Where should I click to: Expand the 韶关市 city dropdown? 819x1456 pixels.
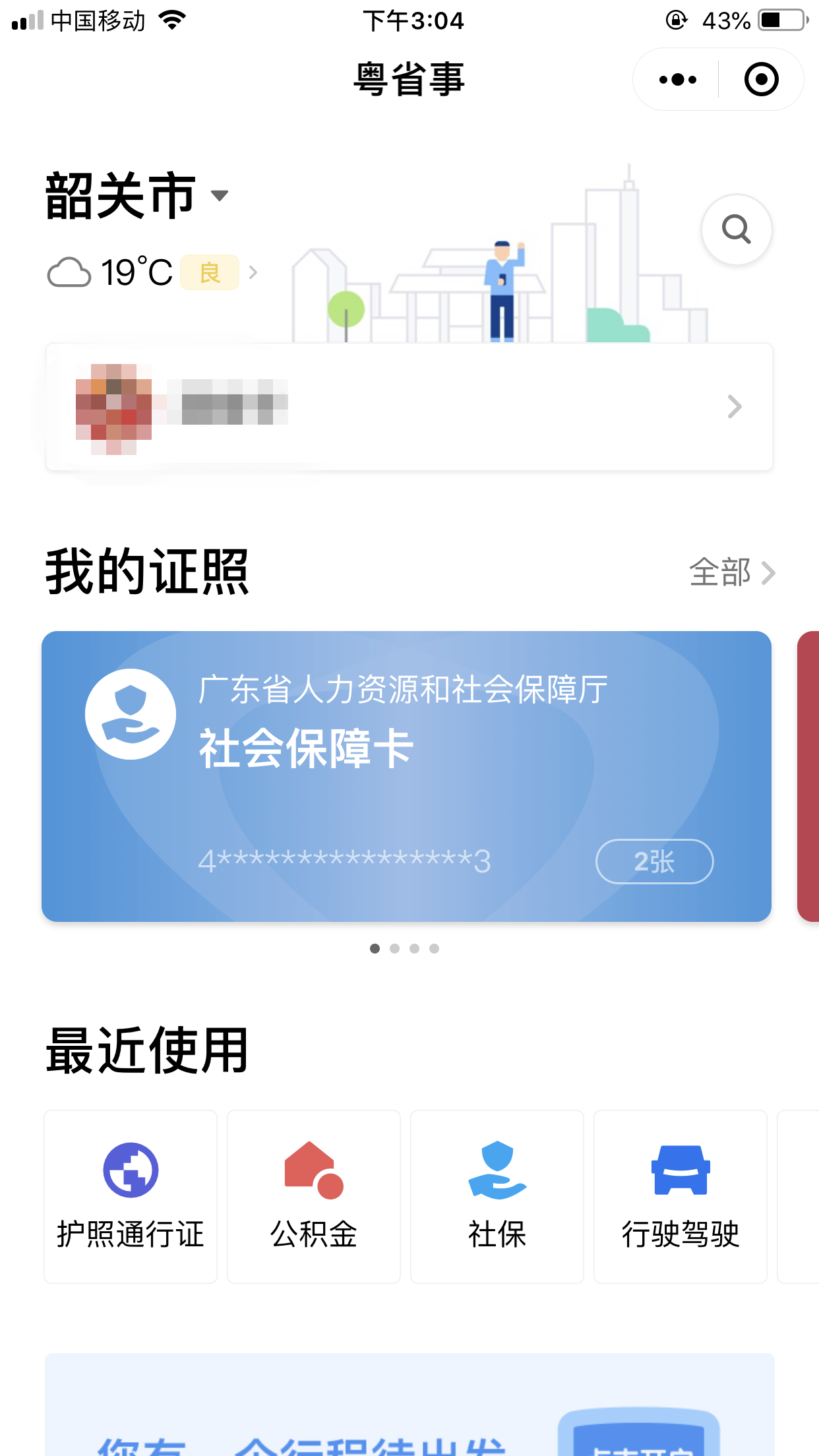(137, 195)
